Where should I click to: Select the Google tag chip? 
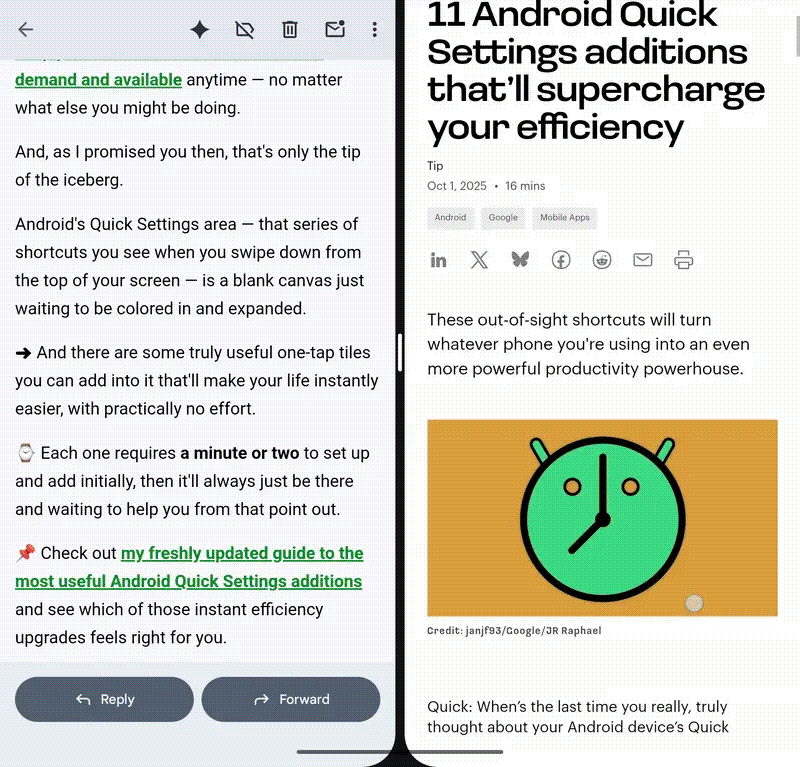tap(503, 217)
